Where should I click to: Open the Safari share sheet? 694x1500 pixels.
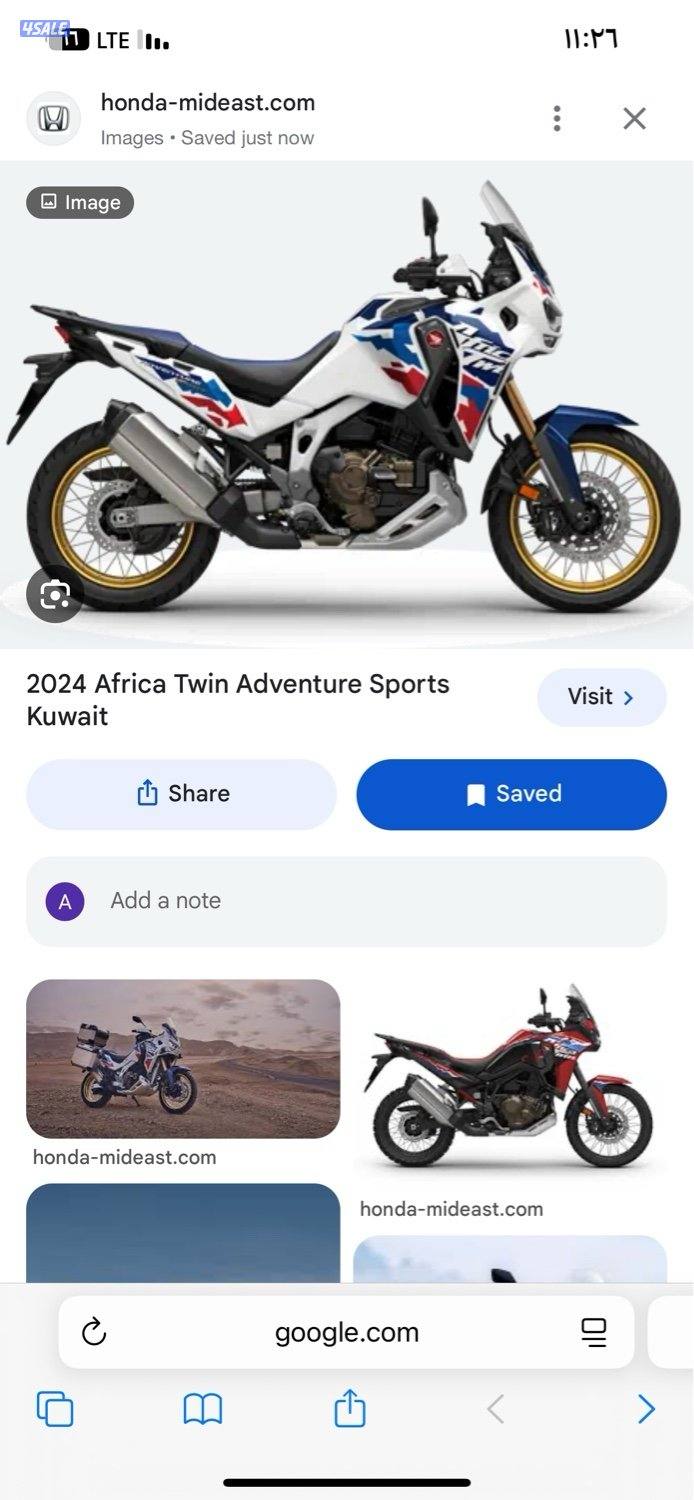[x=349, y=1409]
